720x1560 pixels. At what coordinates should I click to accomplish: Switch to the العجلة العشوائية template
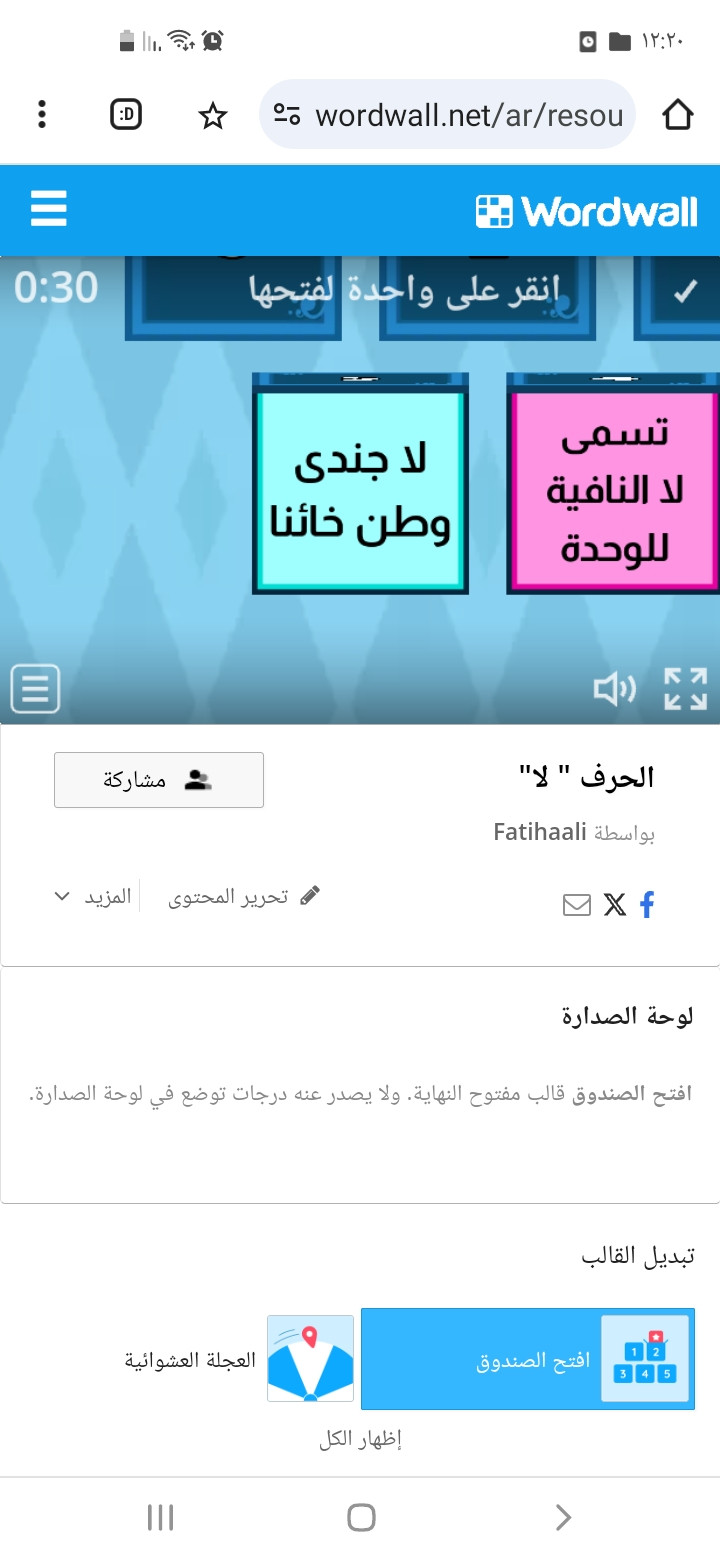(x=240, y=1359)
